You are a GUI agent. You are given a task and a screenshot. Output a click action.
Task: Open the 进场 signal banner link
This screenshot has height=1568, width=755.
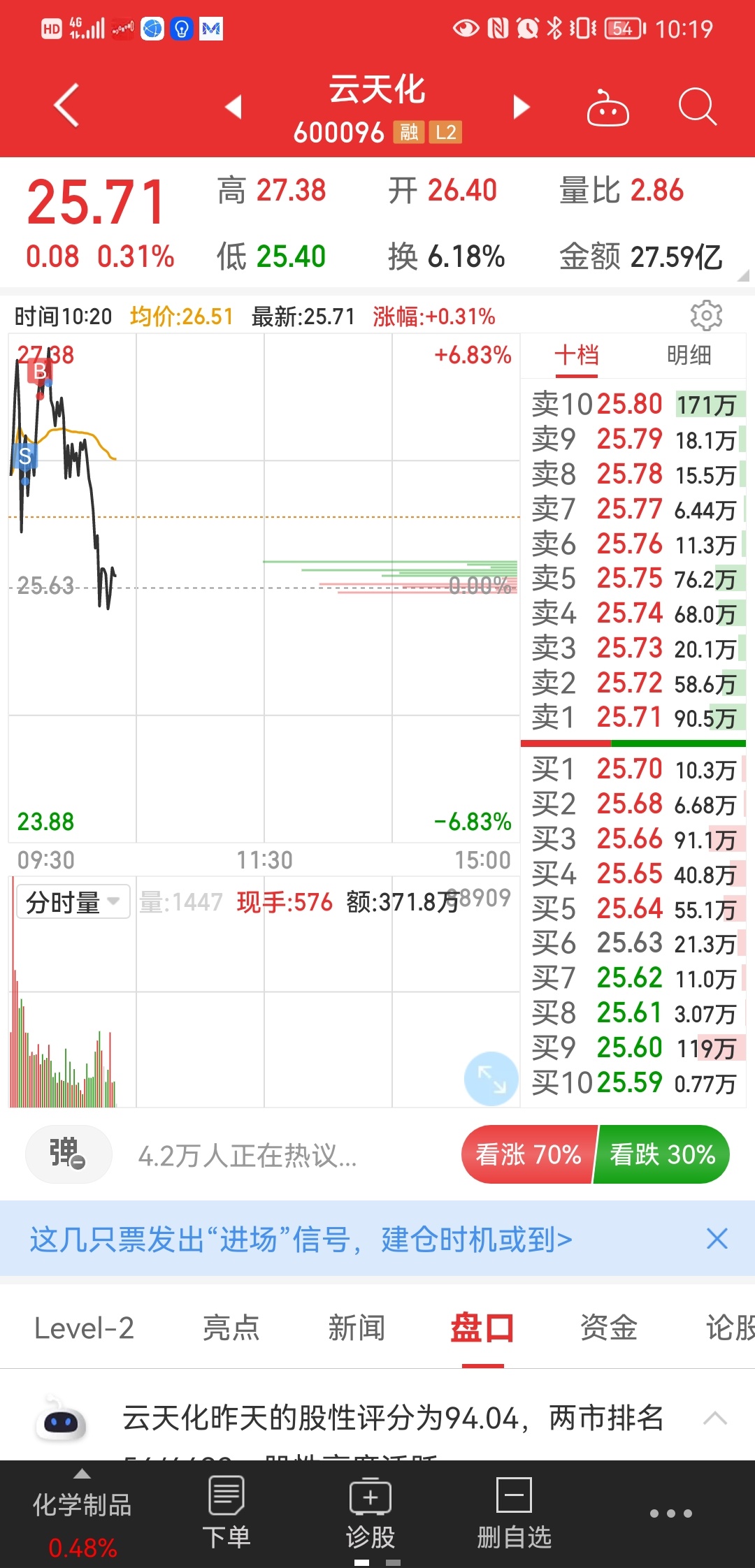coord(301,1239)
